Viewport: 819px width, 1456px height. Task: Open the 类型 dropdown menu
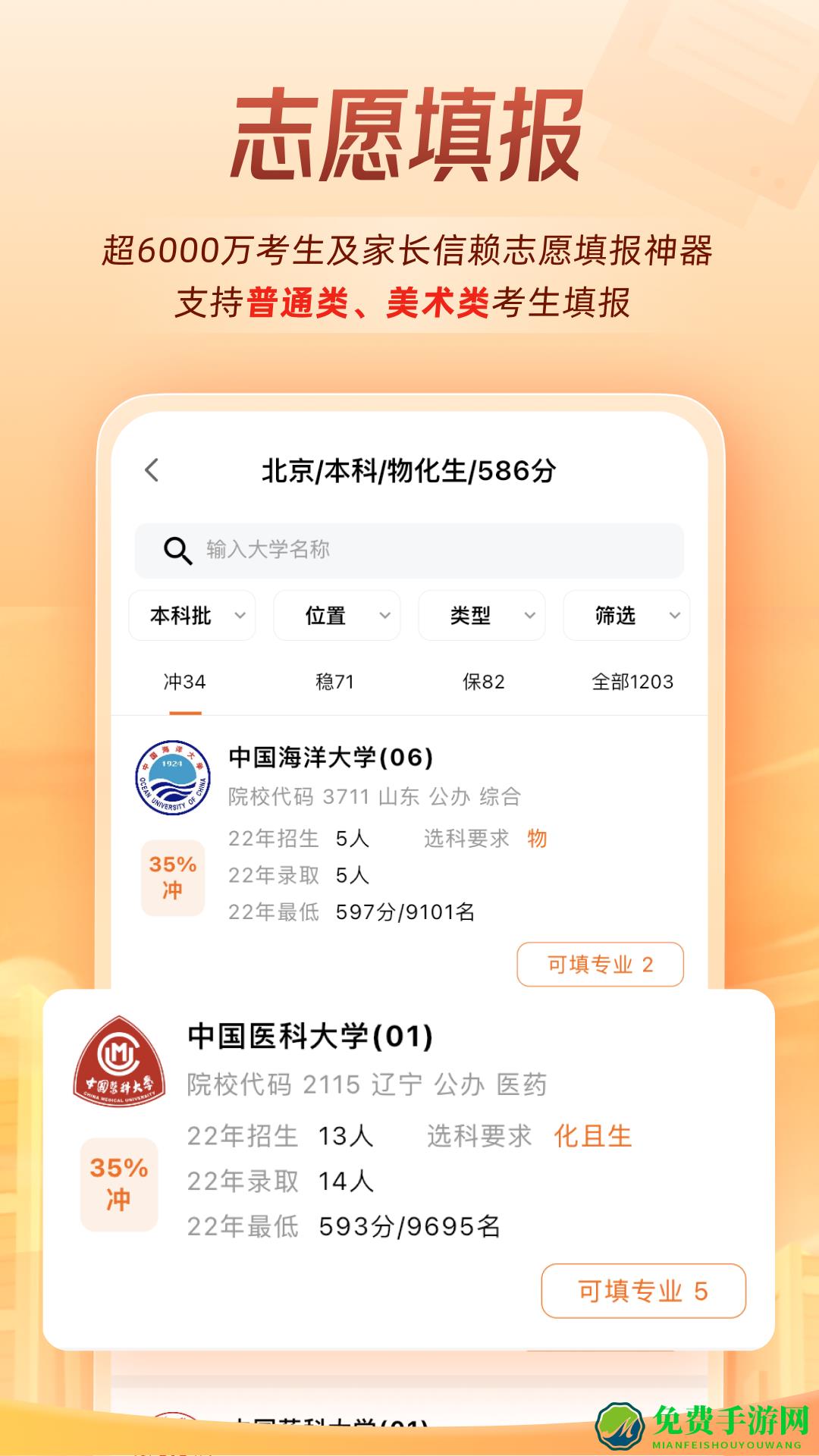coord(481,616)
